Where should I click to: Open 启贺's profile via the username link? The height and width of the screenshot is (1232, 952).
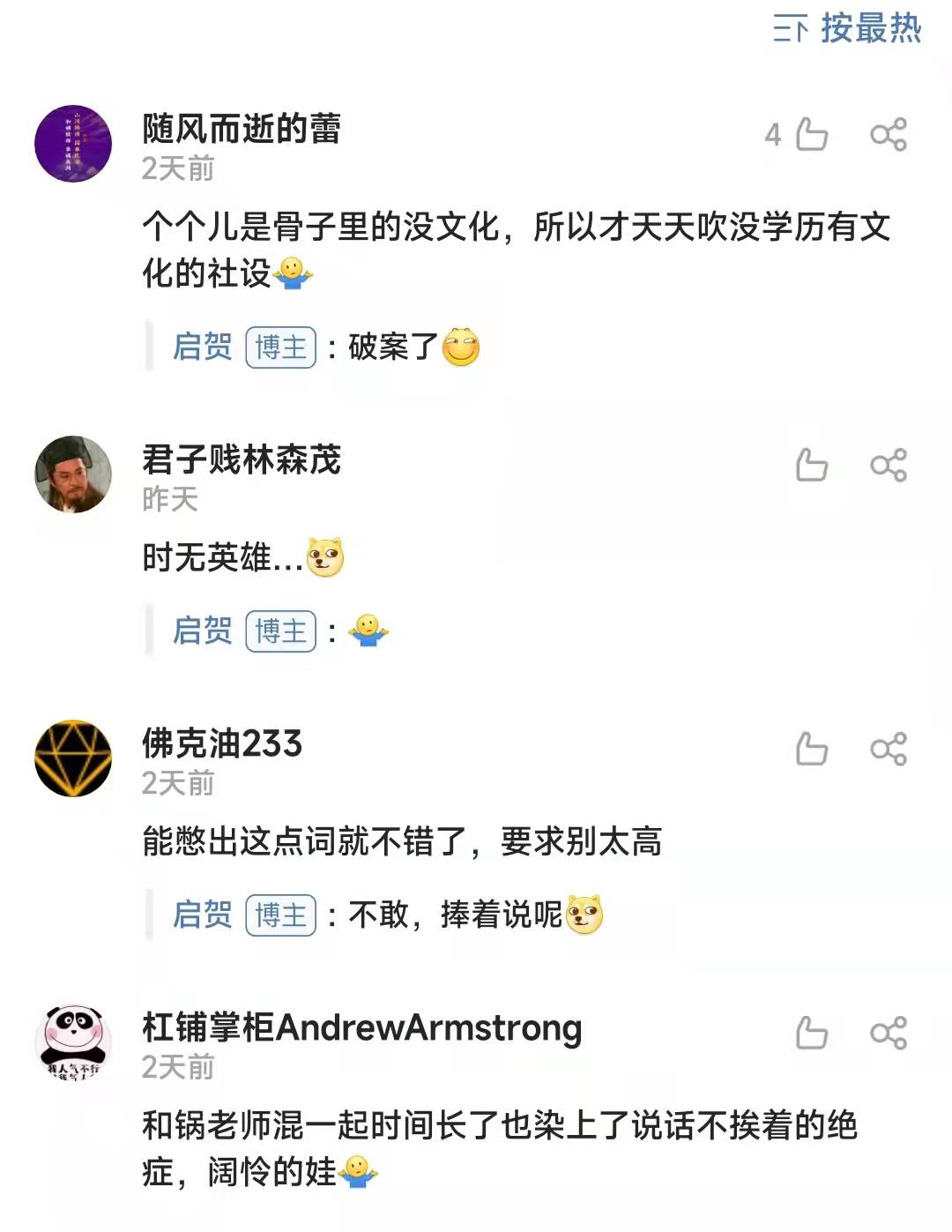coord(201,347)
